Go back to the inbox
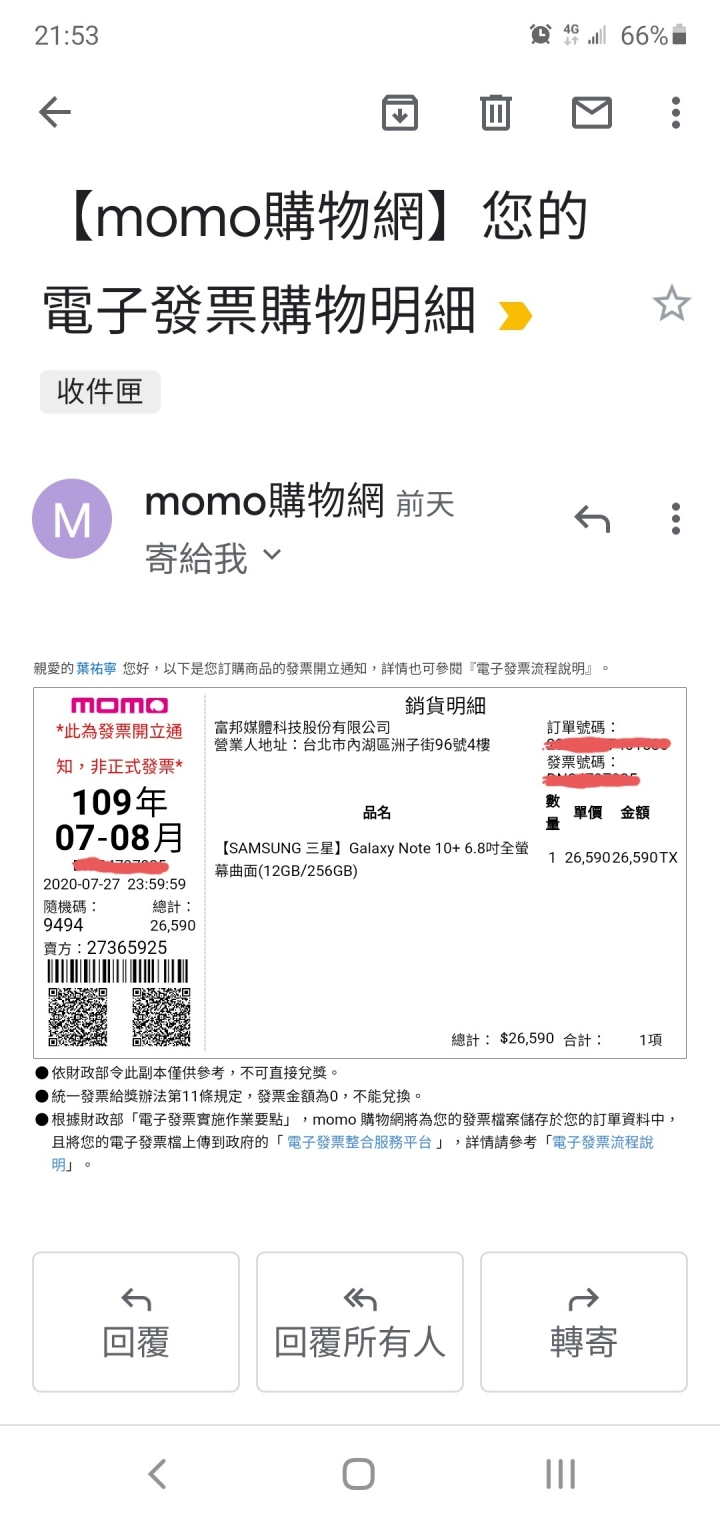The height and width of the screenshot is (1520, 720). (x=55, y=112)
